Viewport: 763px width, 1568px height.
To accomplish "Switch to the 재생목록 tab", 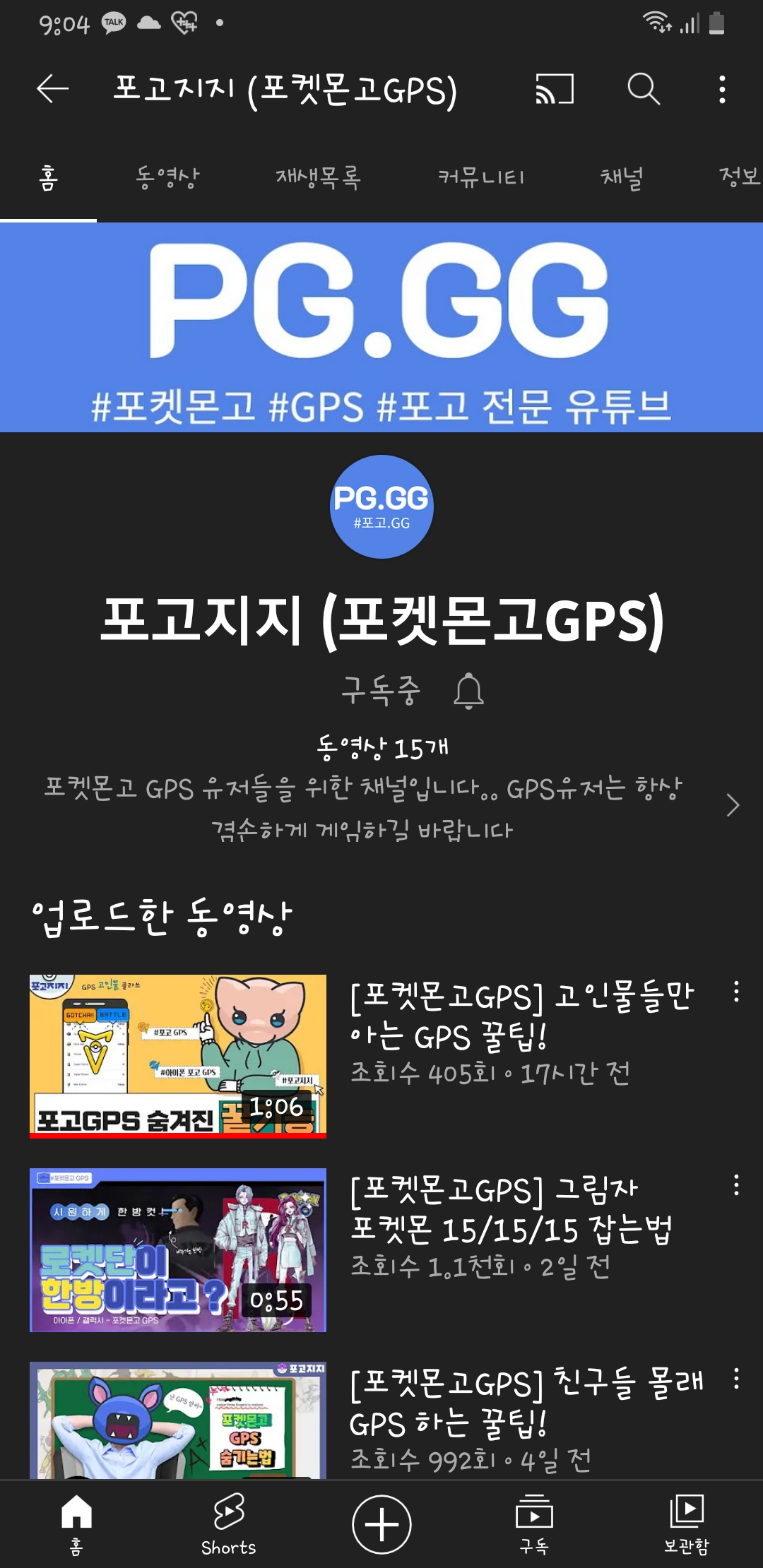I will tap(318, 177).
